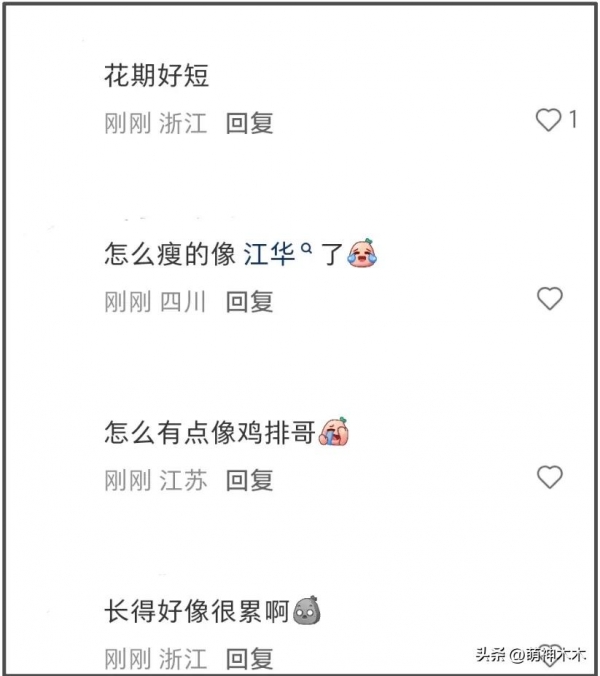Reply to the comment 长得好像很累啊

(249, 658)
